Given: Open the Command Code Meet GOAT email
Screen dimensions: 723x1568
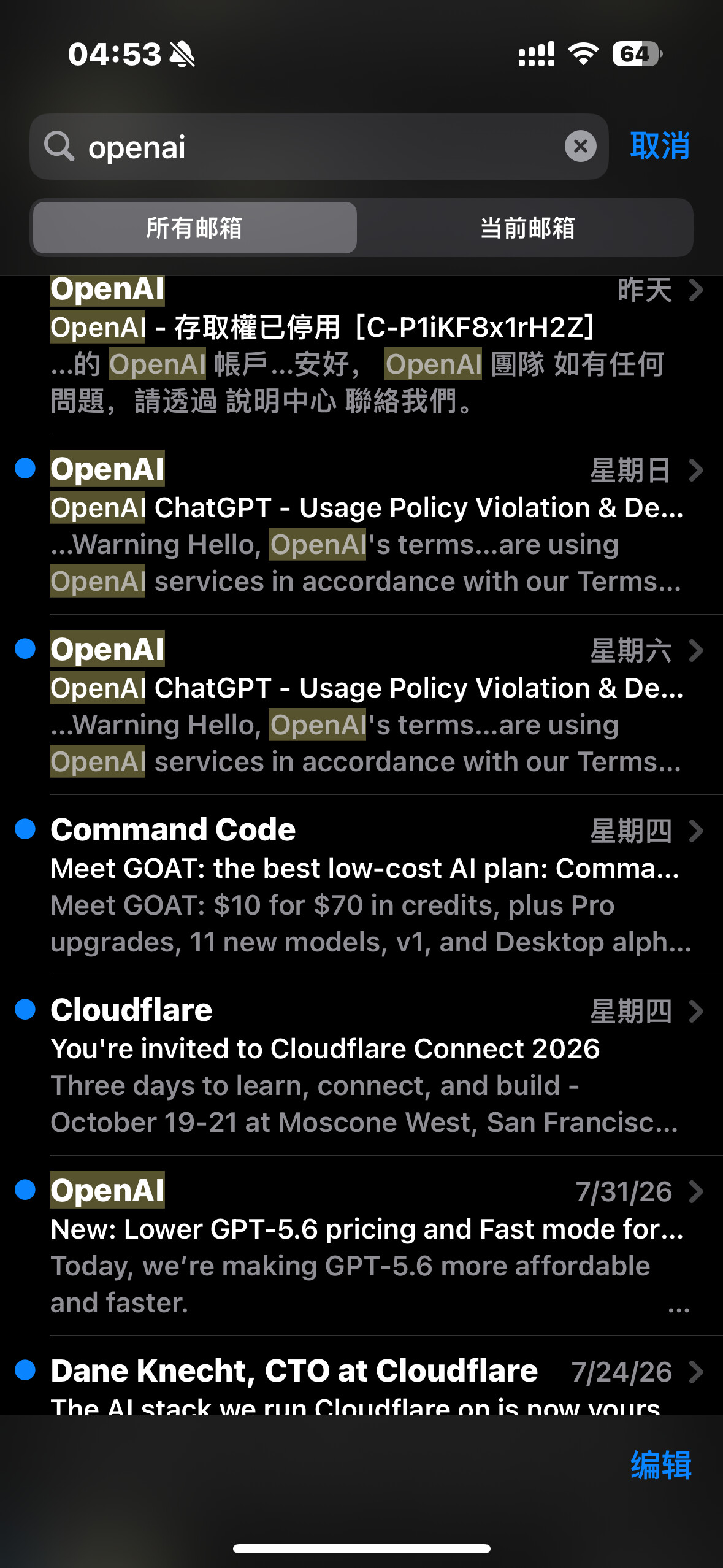Looking at the screenshot, I should coord(362,886).
